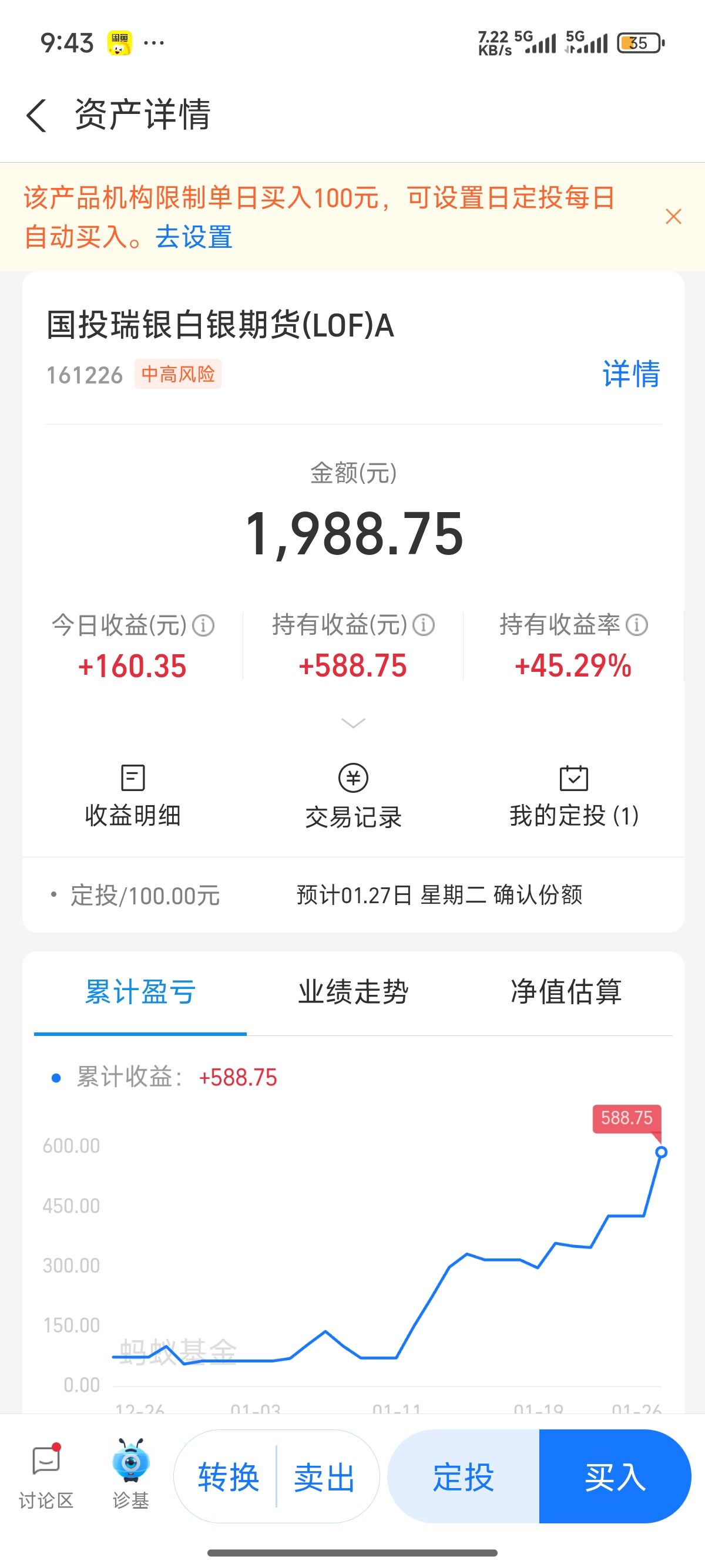Open the 去设置 link
Screen dimensions: 705x1568
[x=194, y=237]
